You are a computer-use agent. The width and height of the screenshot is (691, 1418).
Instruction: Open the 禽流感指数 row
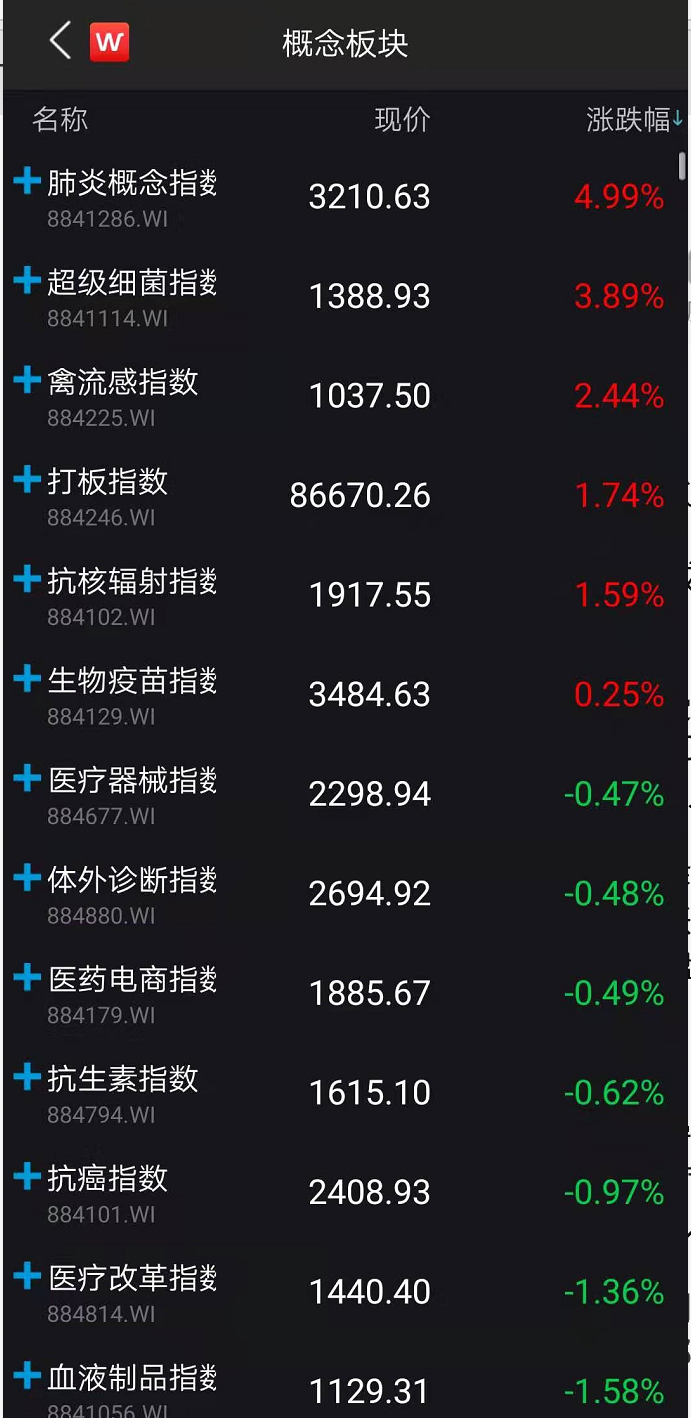point(345,396)
